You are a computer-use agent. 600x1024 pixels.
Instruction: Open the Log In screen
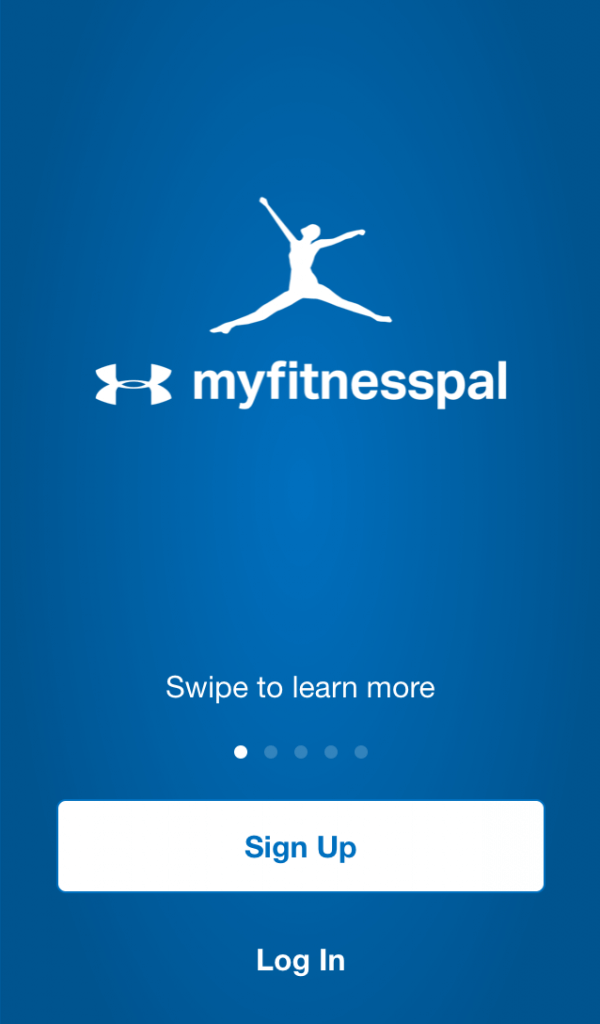point(300,960)
